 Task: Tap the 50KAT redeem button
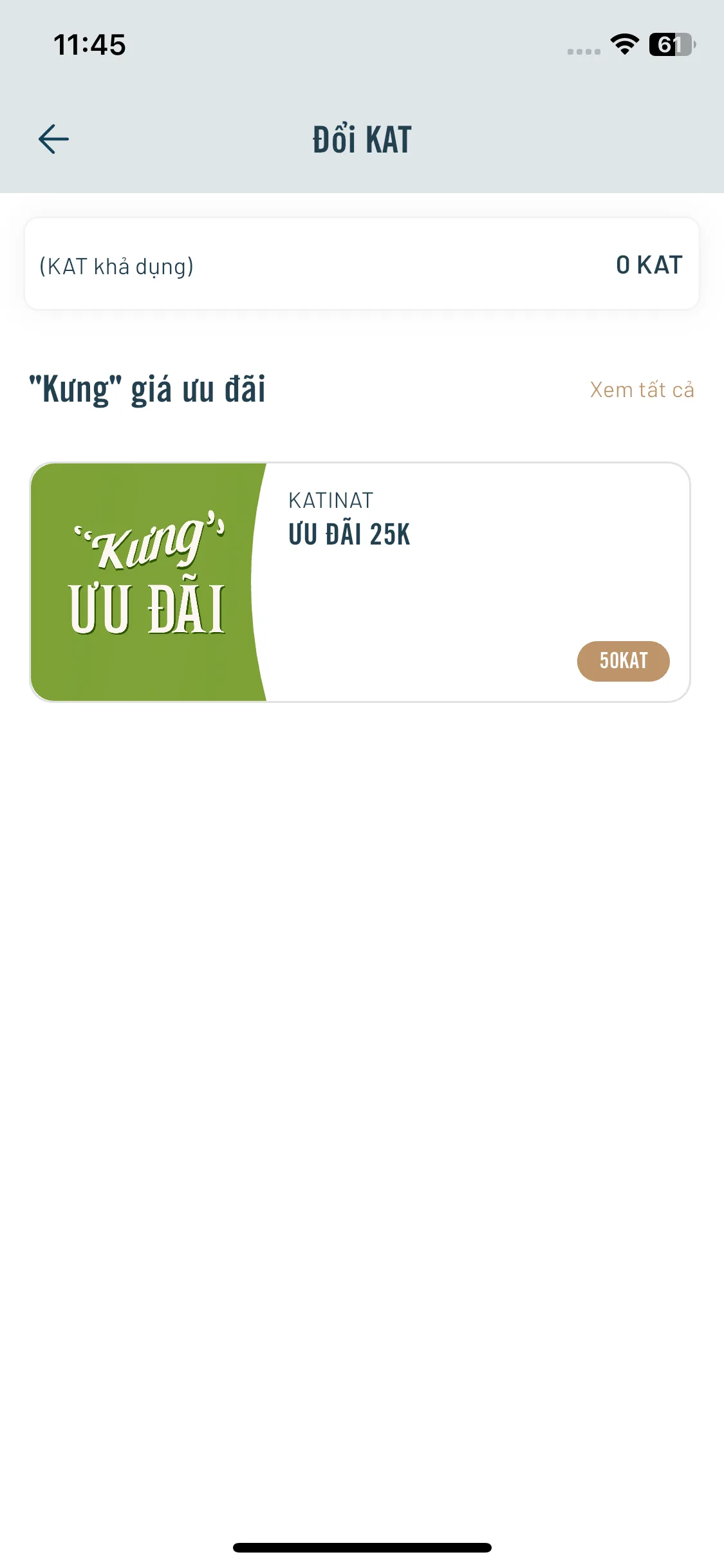[623, 660]
